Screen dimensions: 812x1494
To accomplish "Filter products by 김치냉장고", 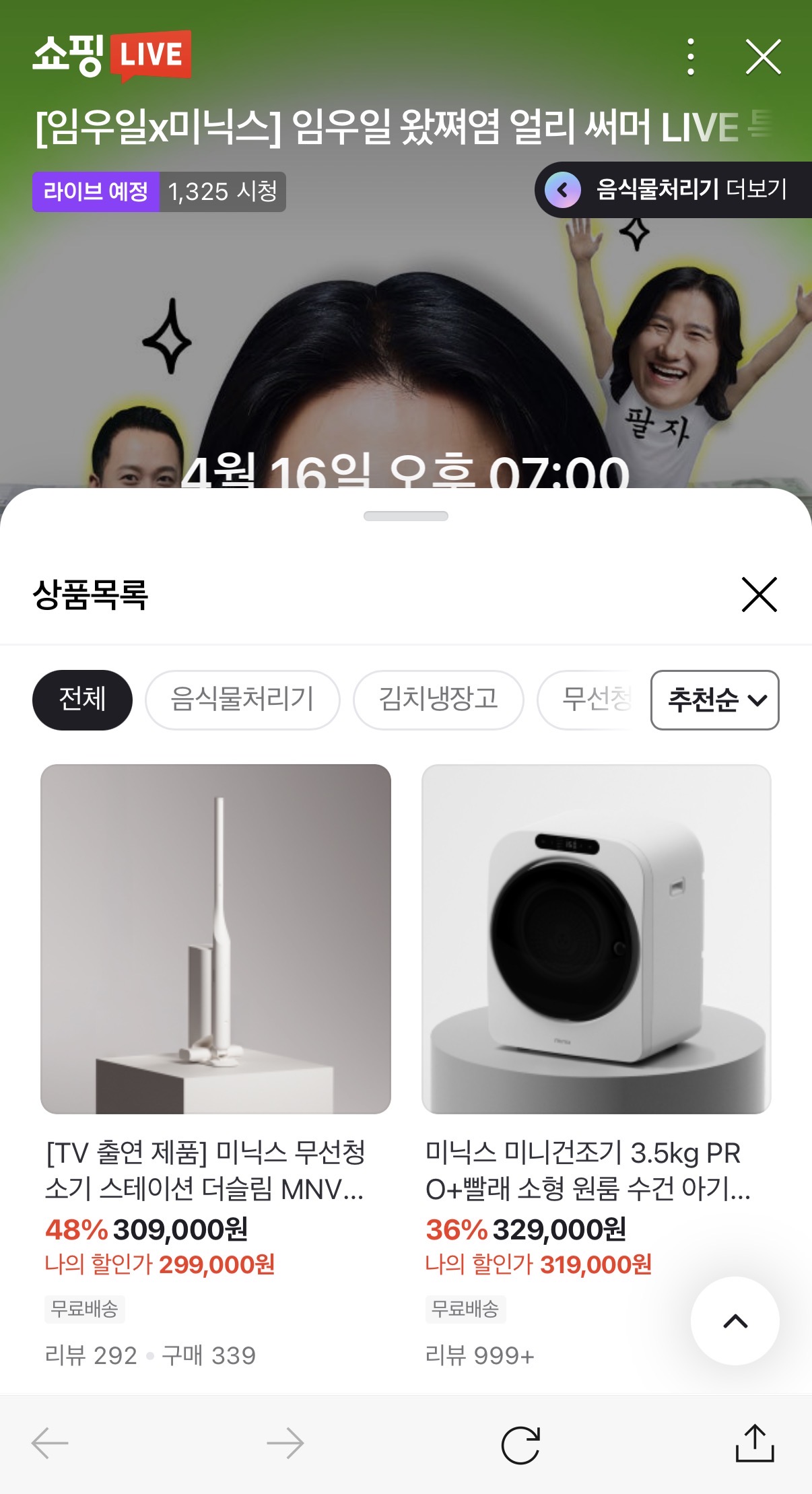I will [438, 700].
